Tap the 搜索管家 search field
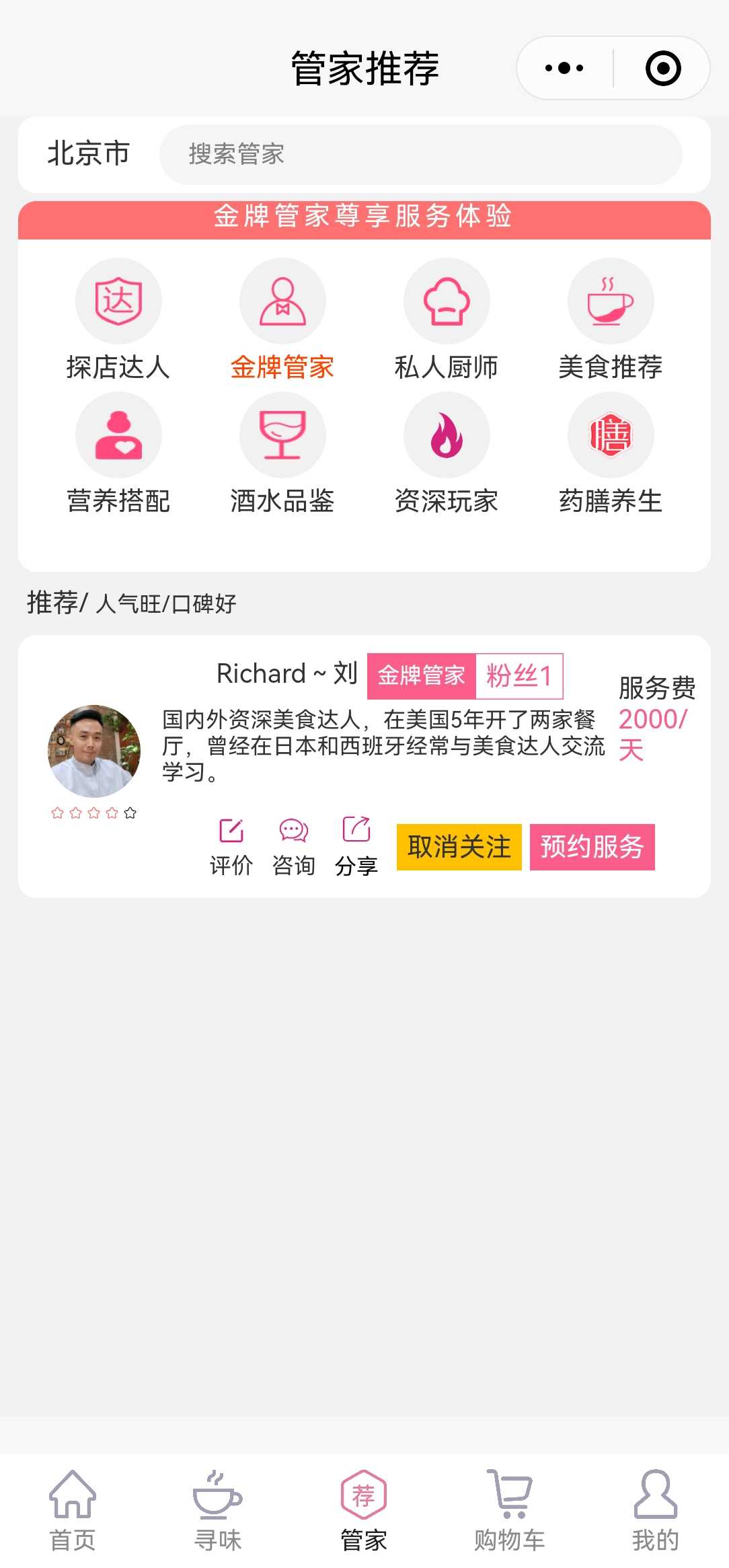Viewport: 729px width, 1568px height. (x=420, y=154)
